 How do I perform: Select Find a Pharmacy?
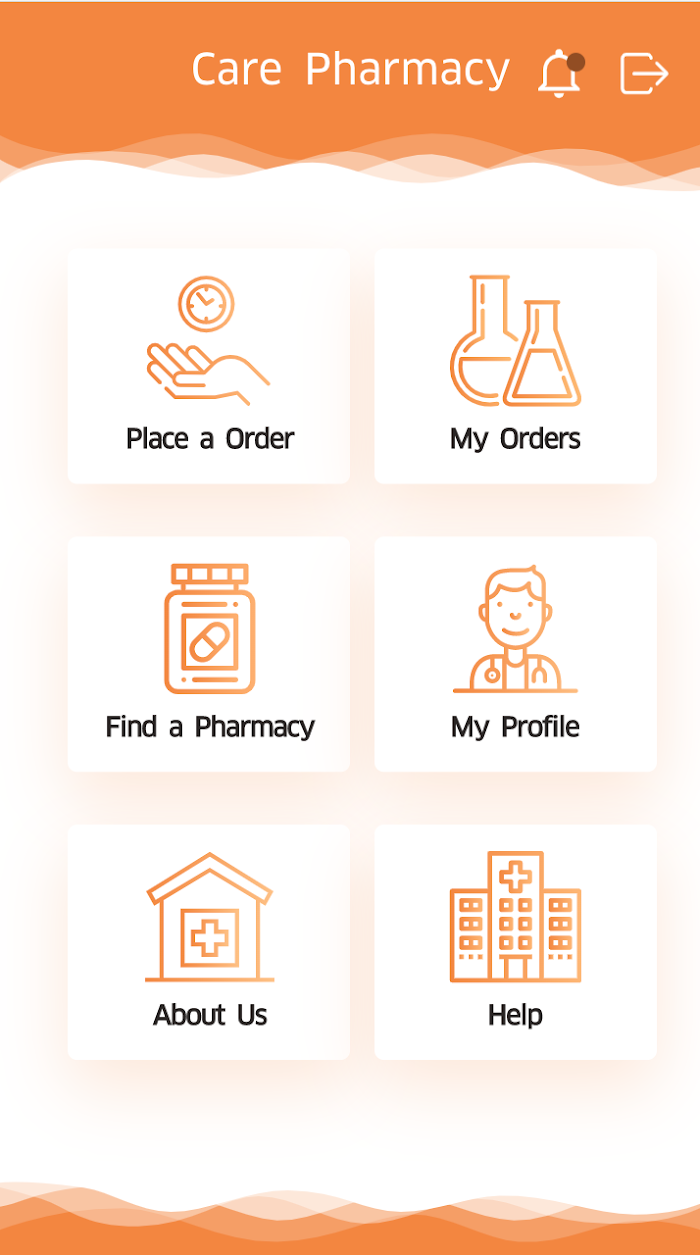tap(209, 654)
